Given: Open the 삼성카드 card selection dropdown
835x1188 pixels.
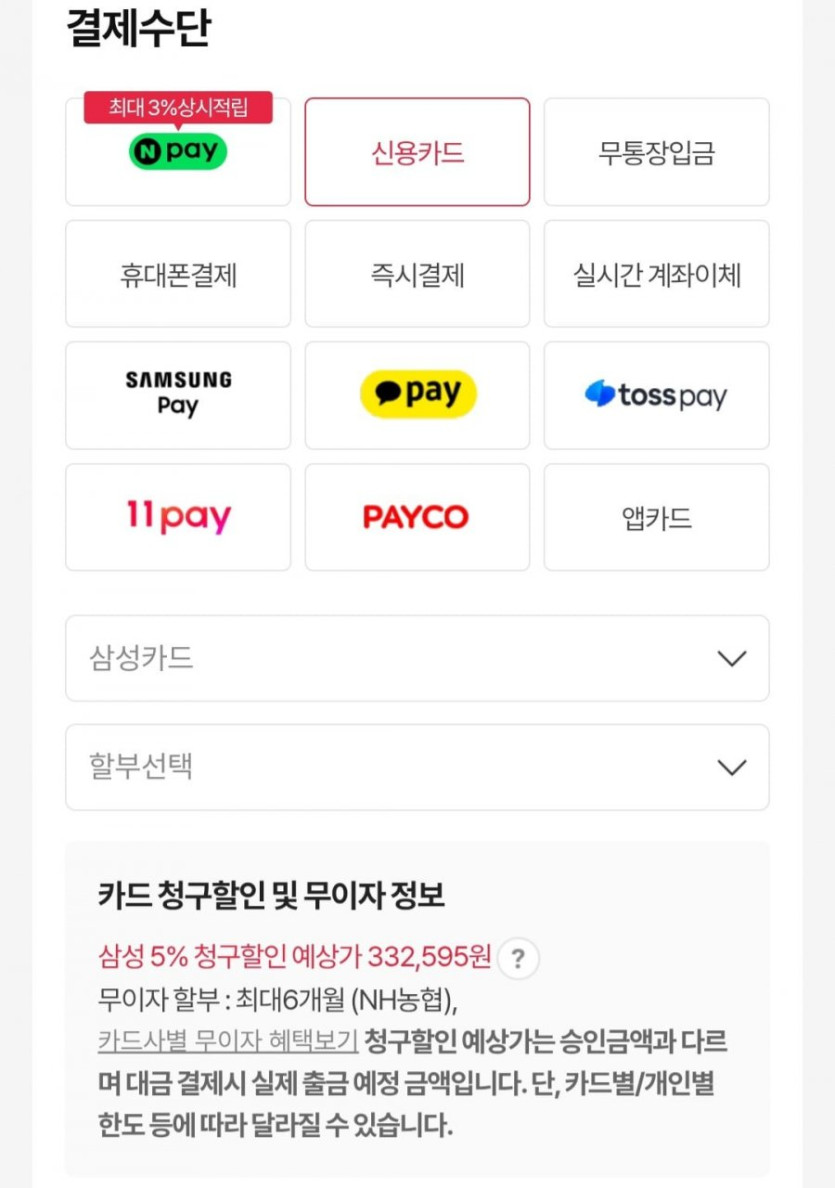Looking at the screenshot, I should pos(417,658).
